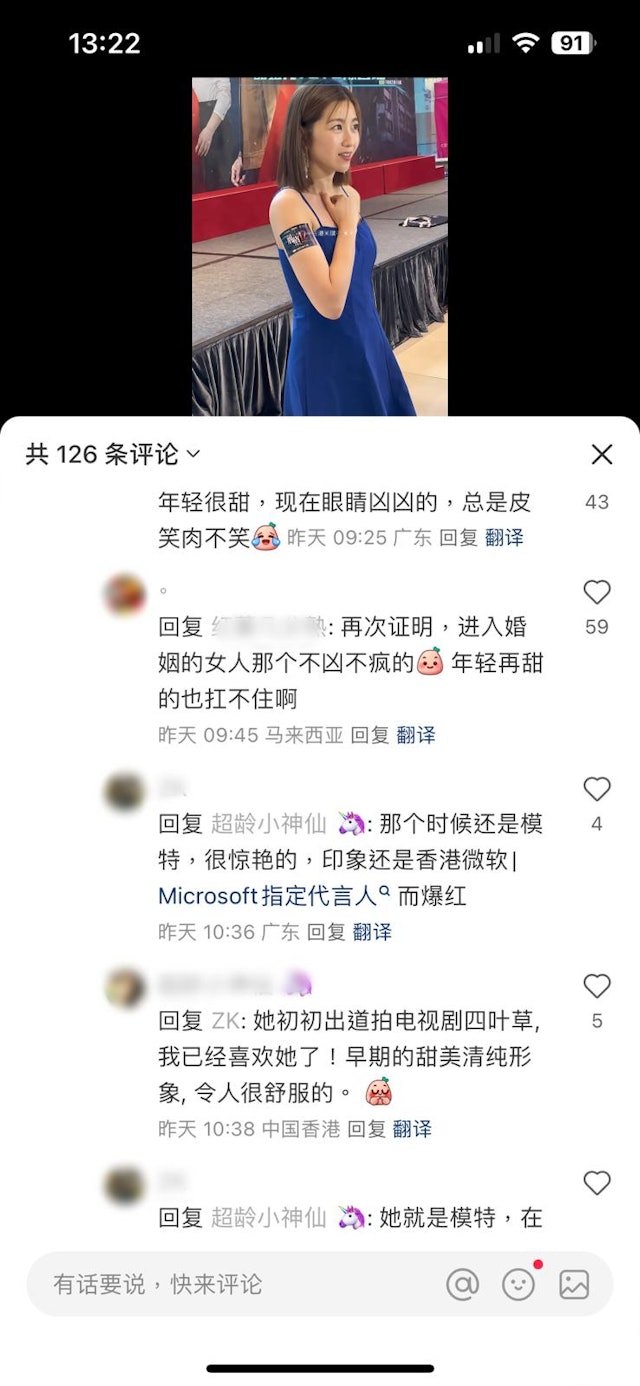
Task: Like the comment posted from 马来西亚
Action: (596, 593)
